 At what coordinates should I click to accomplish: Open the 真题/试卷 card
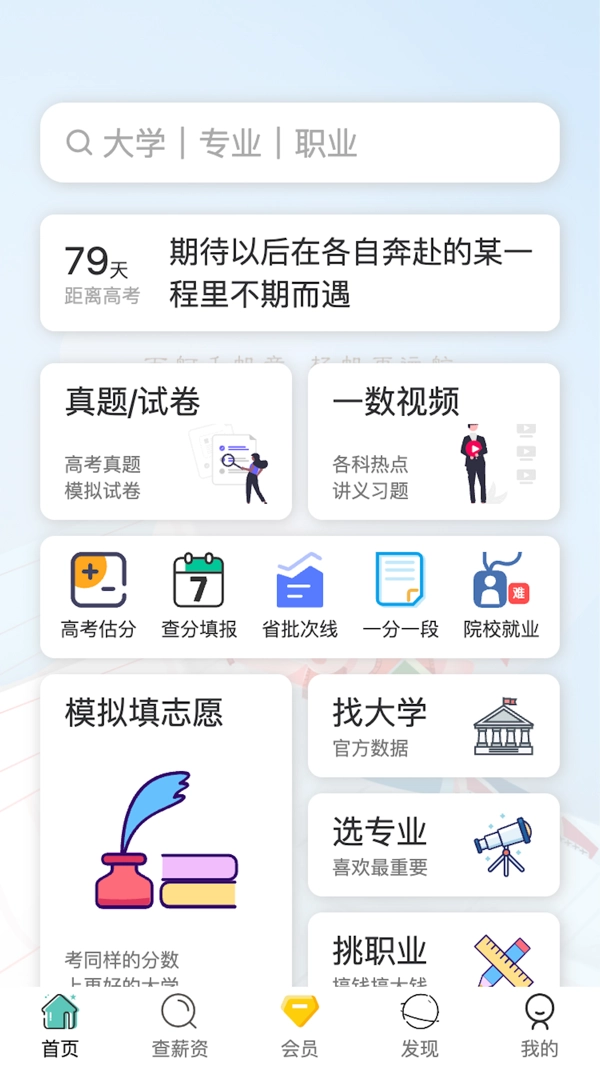point(166,441)
